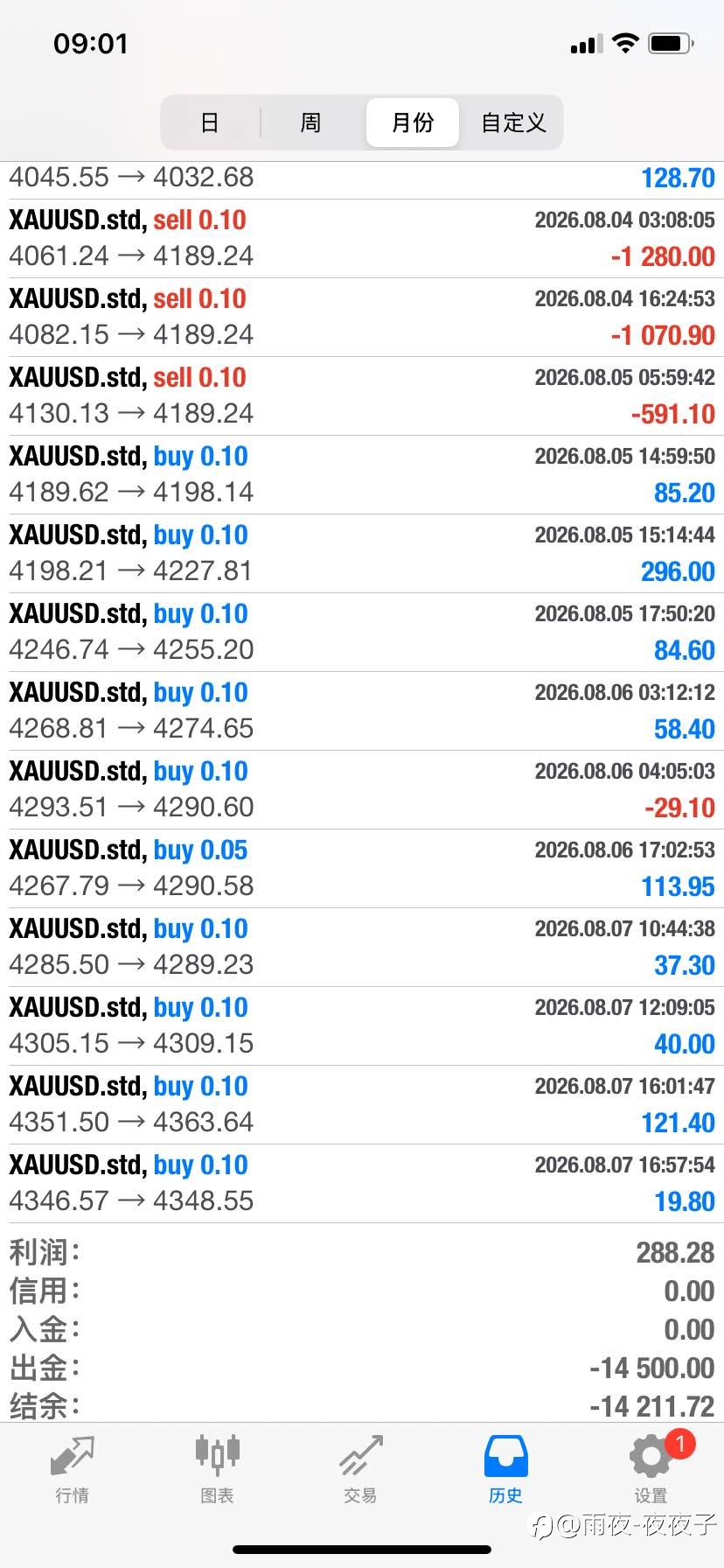Open the 图表 chart tab

click(217, 1469)
